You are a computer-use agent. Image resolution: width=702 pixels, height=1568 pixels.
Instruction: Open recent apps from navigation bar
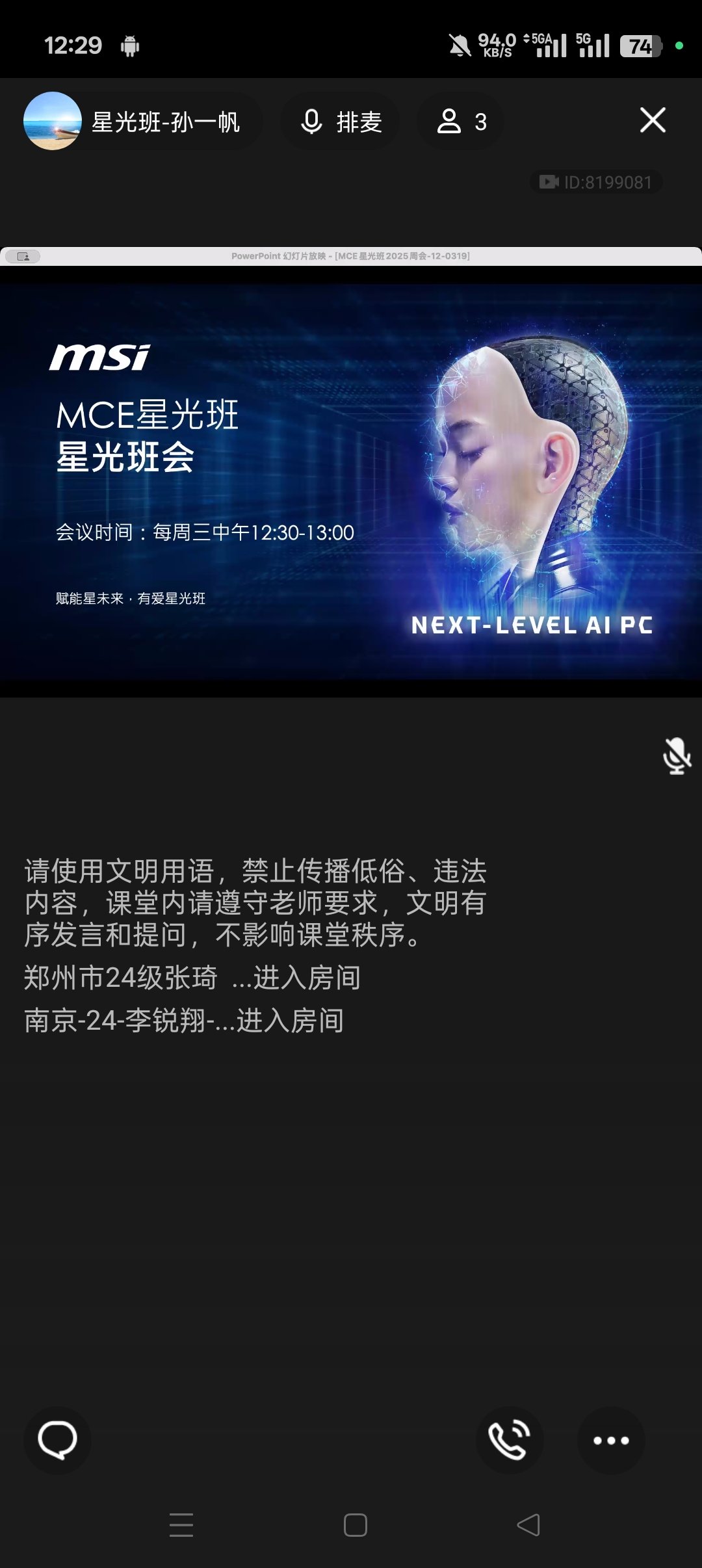(181, 1524)
